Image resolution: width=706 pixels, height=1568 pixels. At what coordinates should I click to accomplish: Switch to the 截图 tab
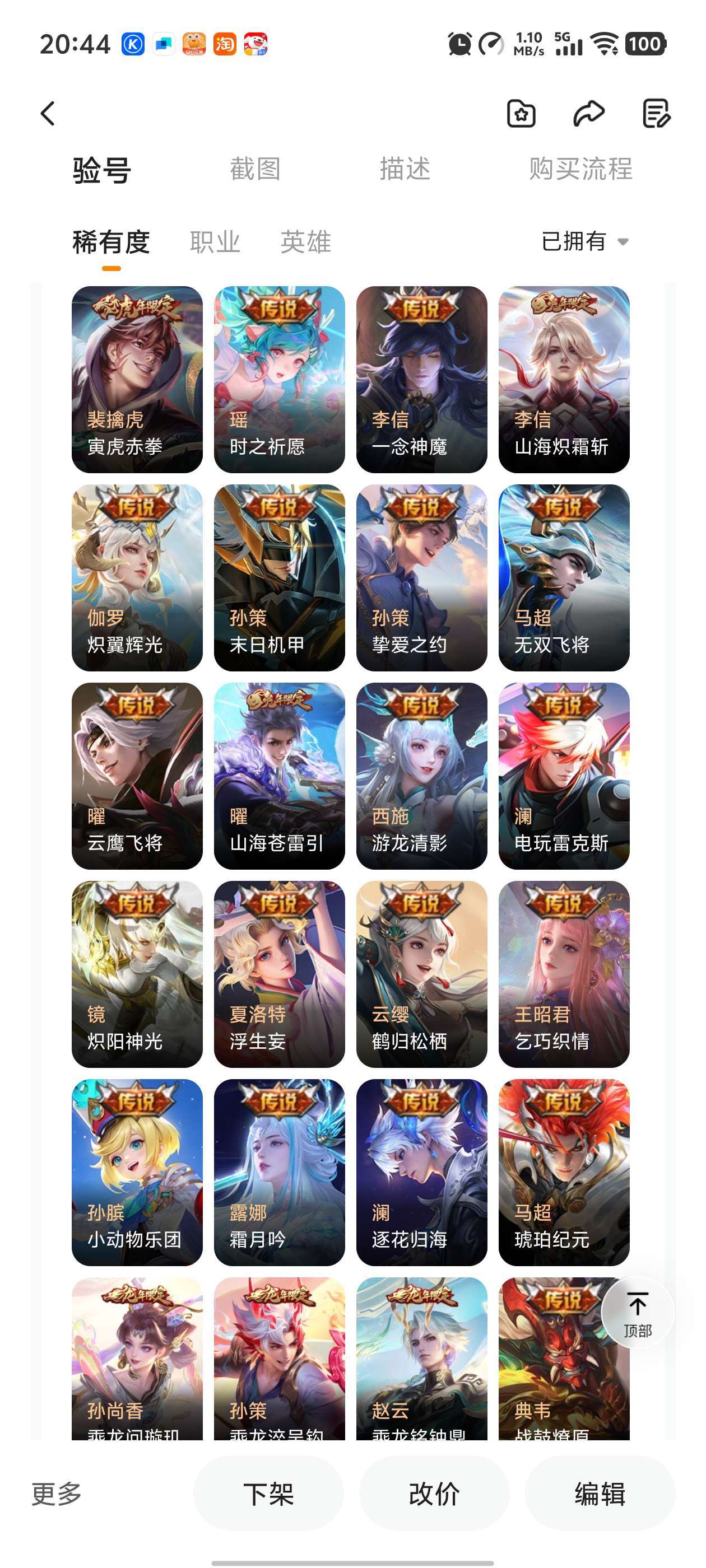click(x=256, y=169)
